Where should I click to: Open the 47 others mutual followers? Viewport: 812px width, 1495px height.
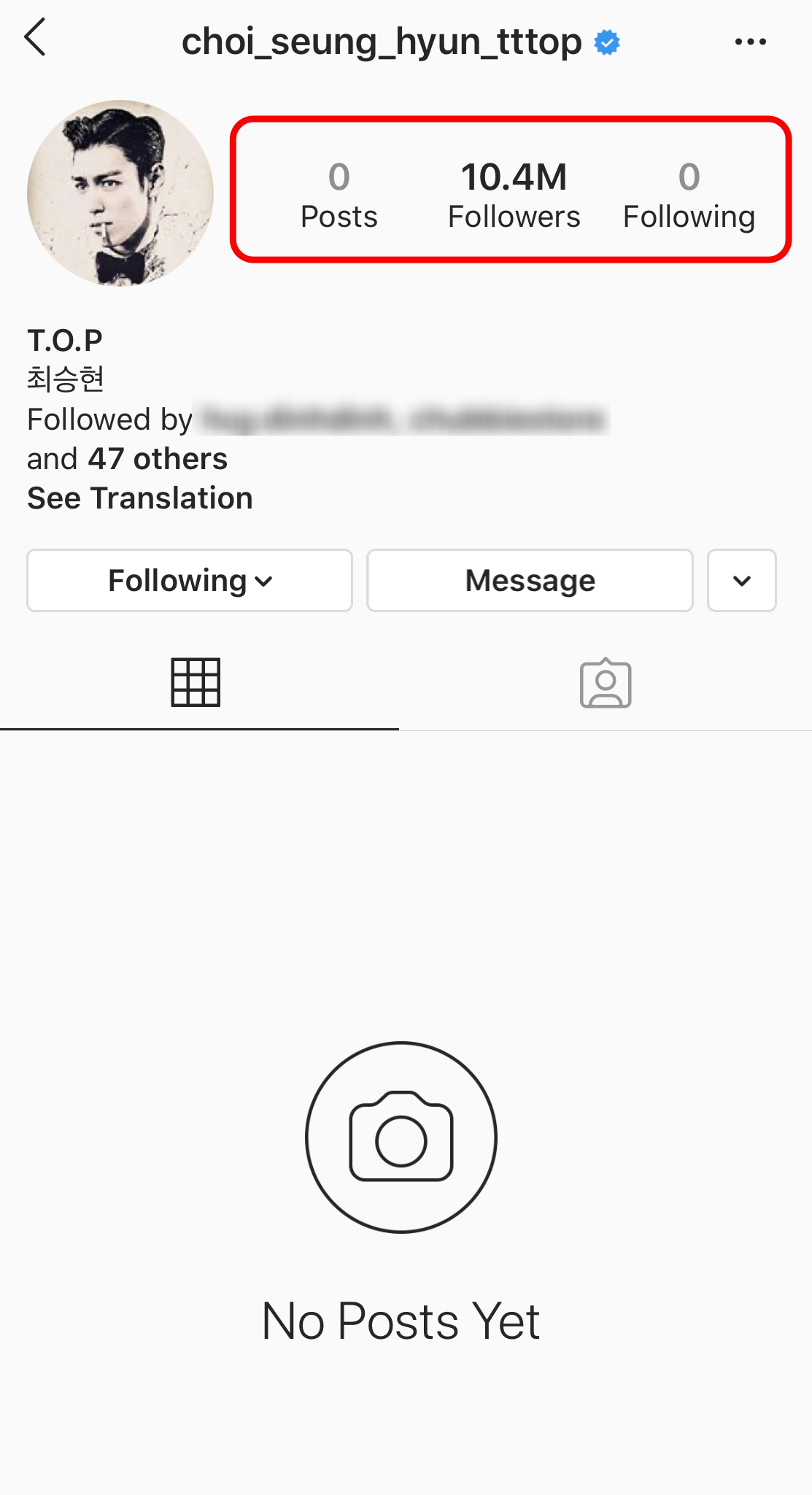[x=158, y=459]
